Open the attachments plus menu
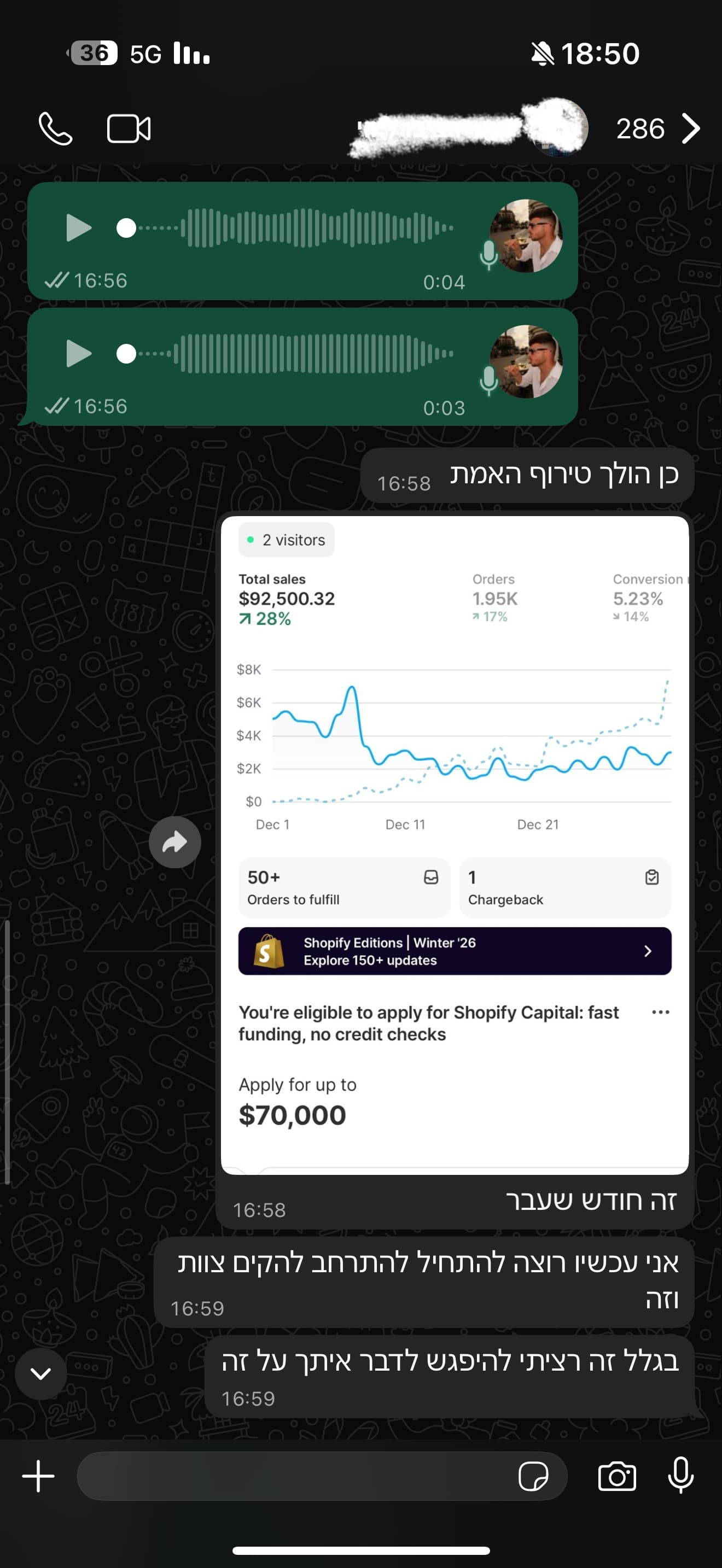Viewport: 722px width, 1568px height. 38,1476
